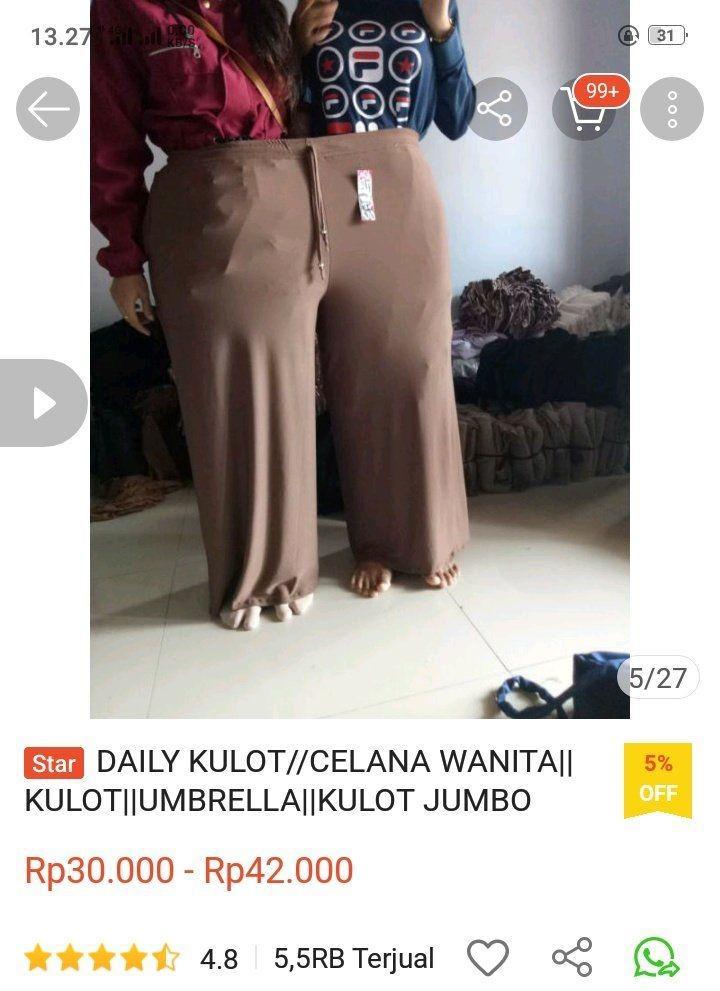
Task: Share via icon beside the heart
Action: click(572, 958)
